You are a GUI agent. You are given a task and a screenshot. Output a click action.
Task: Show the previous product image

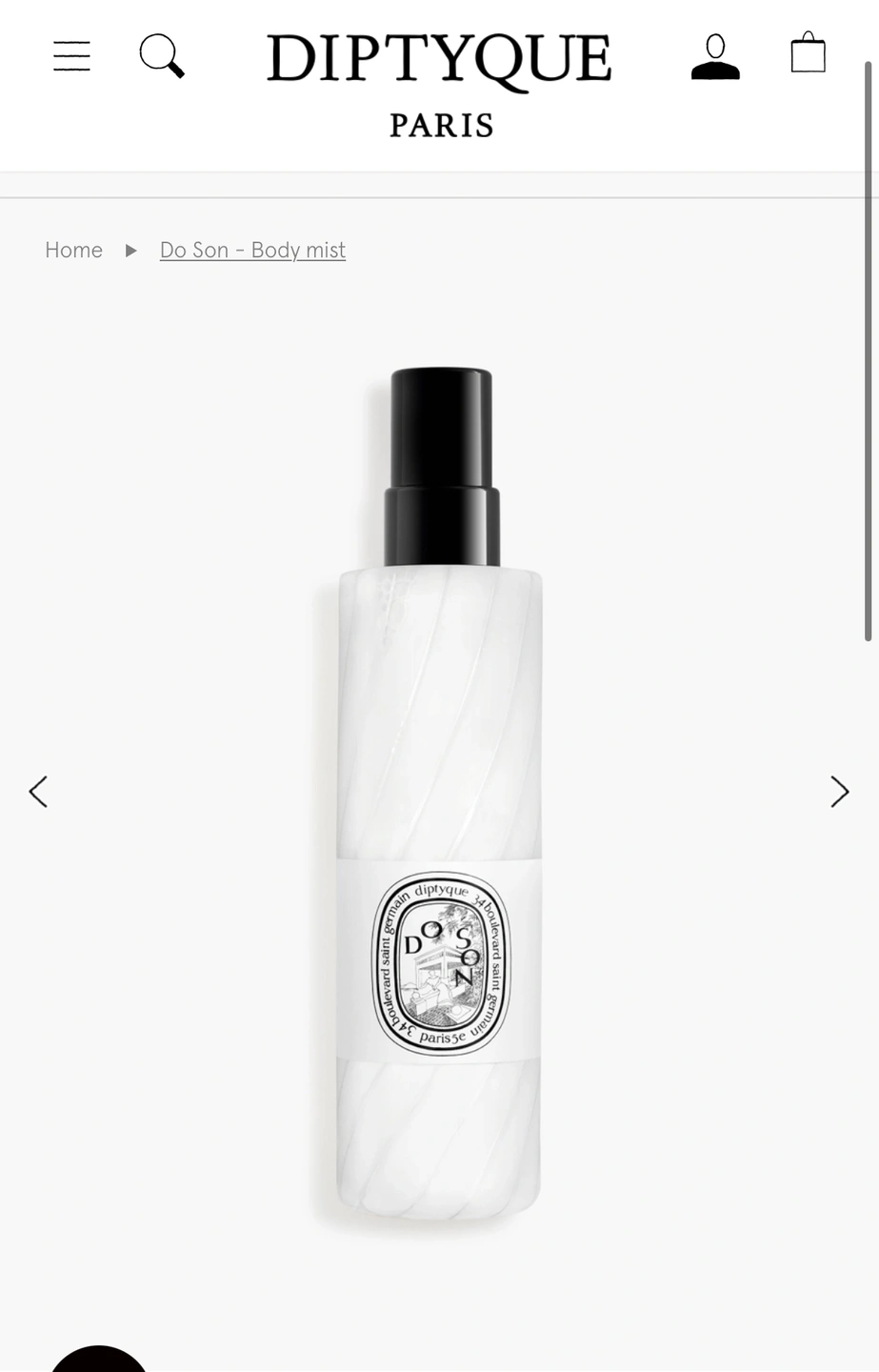[38, 791]
